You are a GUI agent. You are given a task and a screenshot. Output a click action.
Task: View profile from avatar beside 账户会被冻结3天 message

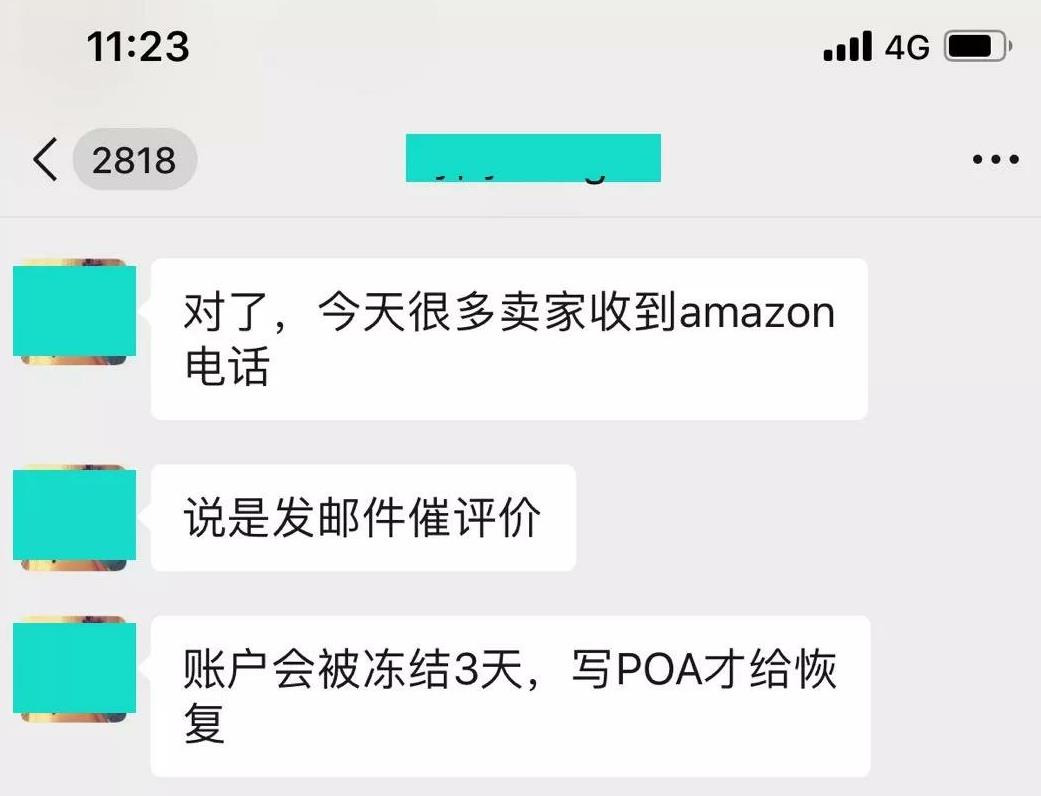[74, 669]
